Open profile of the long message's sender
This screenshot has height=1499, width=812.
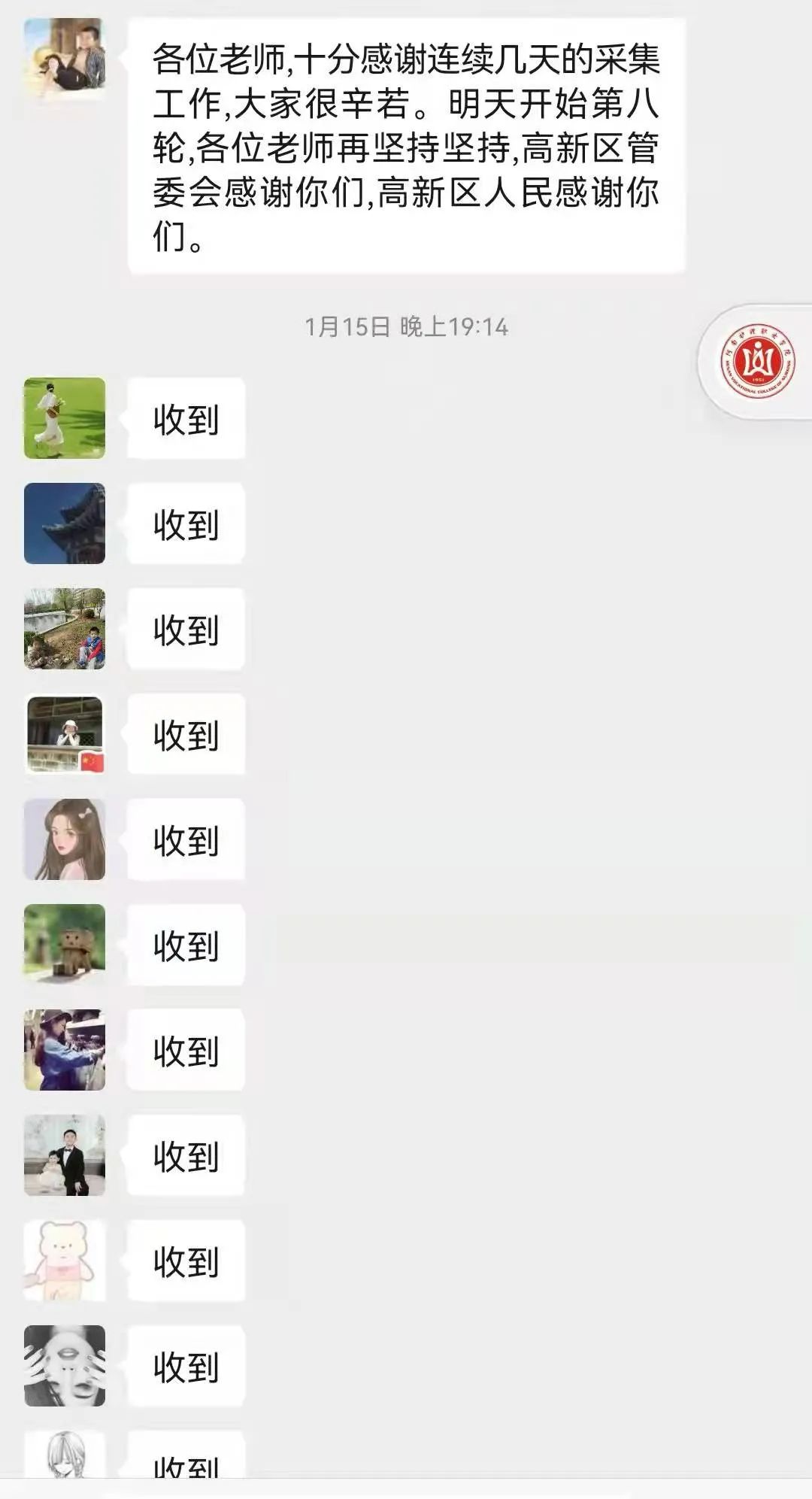65,59
